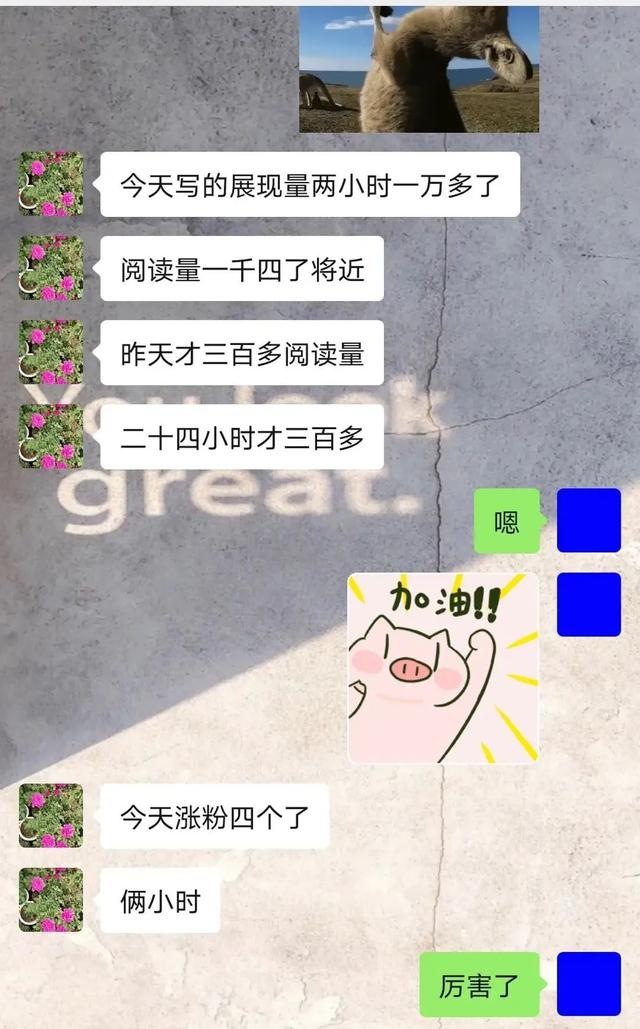Open the 加油 pig sticker
Image resolution: width=640 pixels, height=1029 pixels.
click(x=443, y=668)
